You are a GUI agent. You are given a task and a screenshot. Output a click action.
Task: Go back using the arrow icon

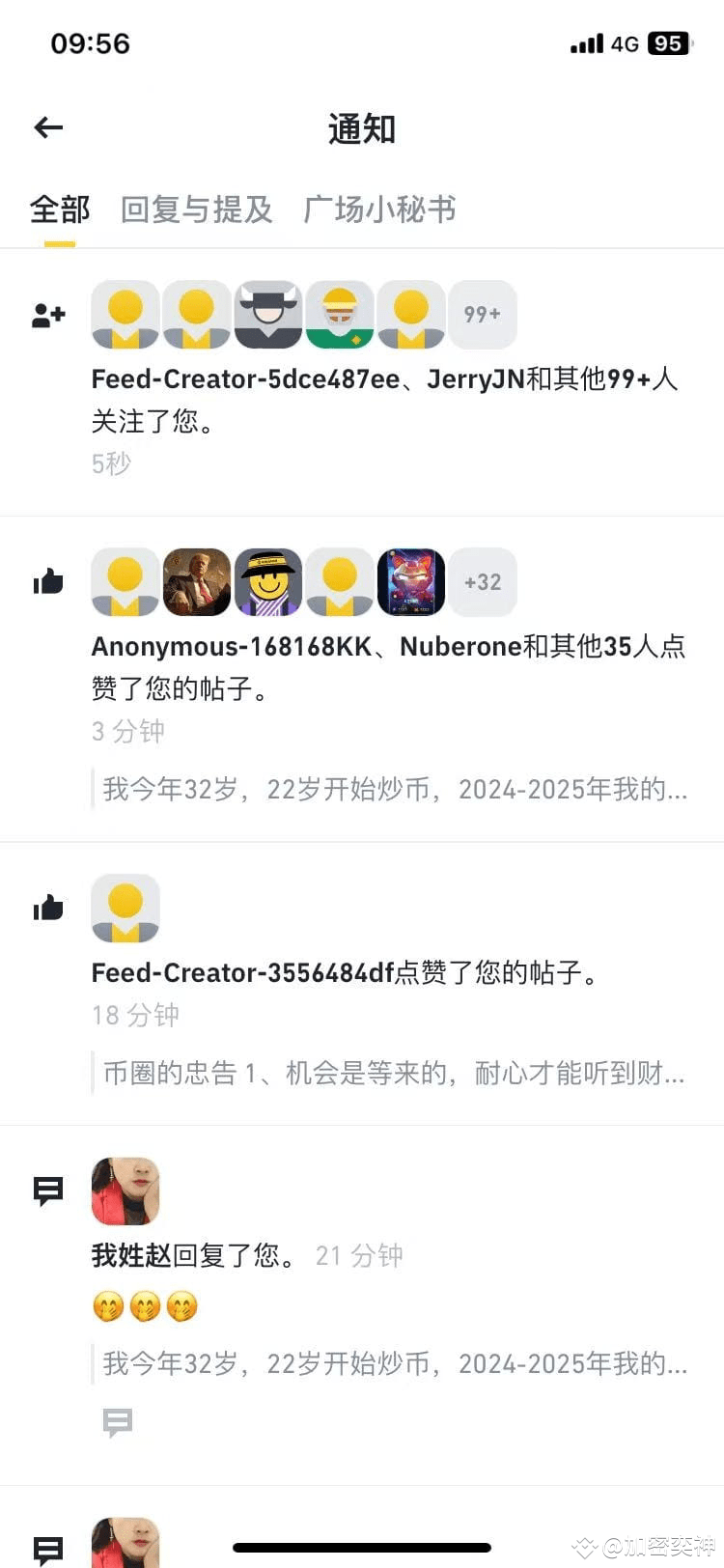pos(48,127)
